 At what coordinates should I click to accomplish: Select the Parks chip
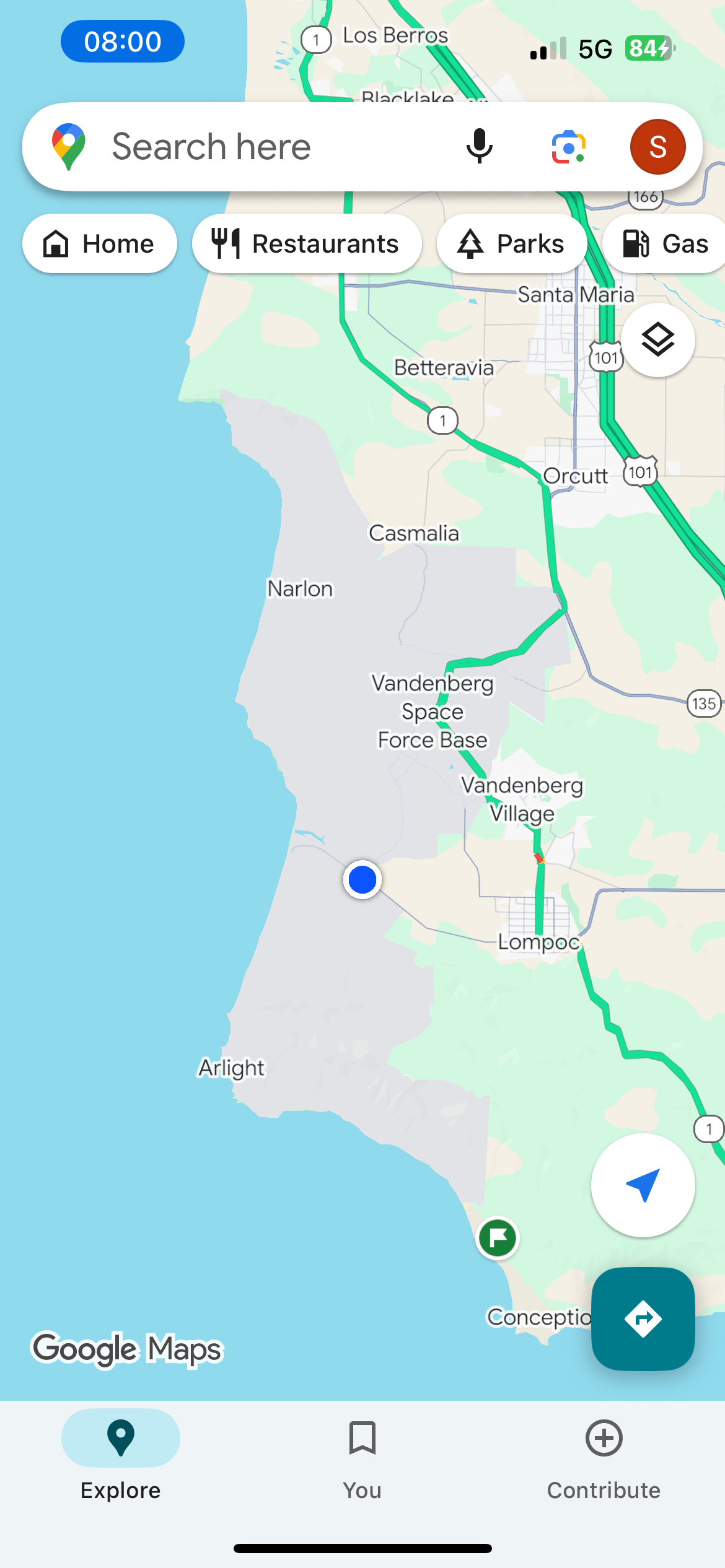click(512, 243)
